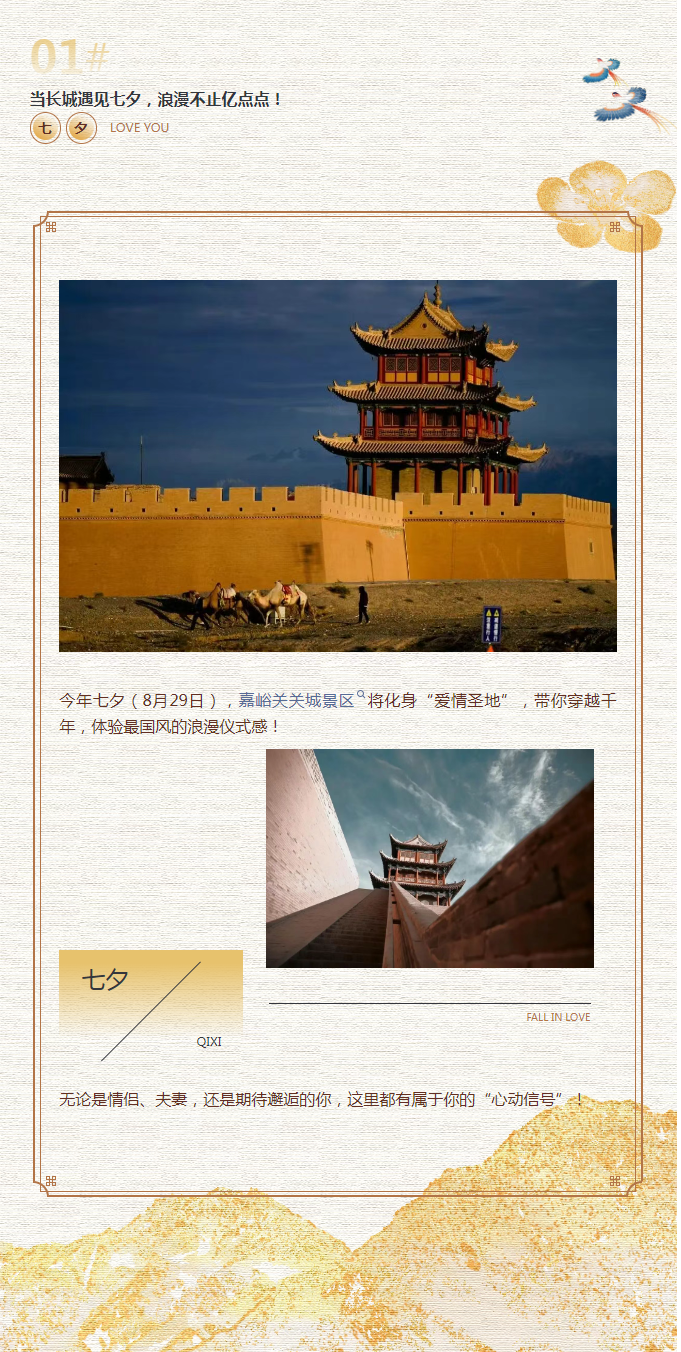Open the photo of the tower between walls
681x1352 pixels.
coord(429,858)
